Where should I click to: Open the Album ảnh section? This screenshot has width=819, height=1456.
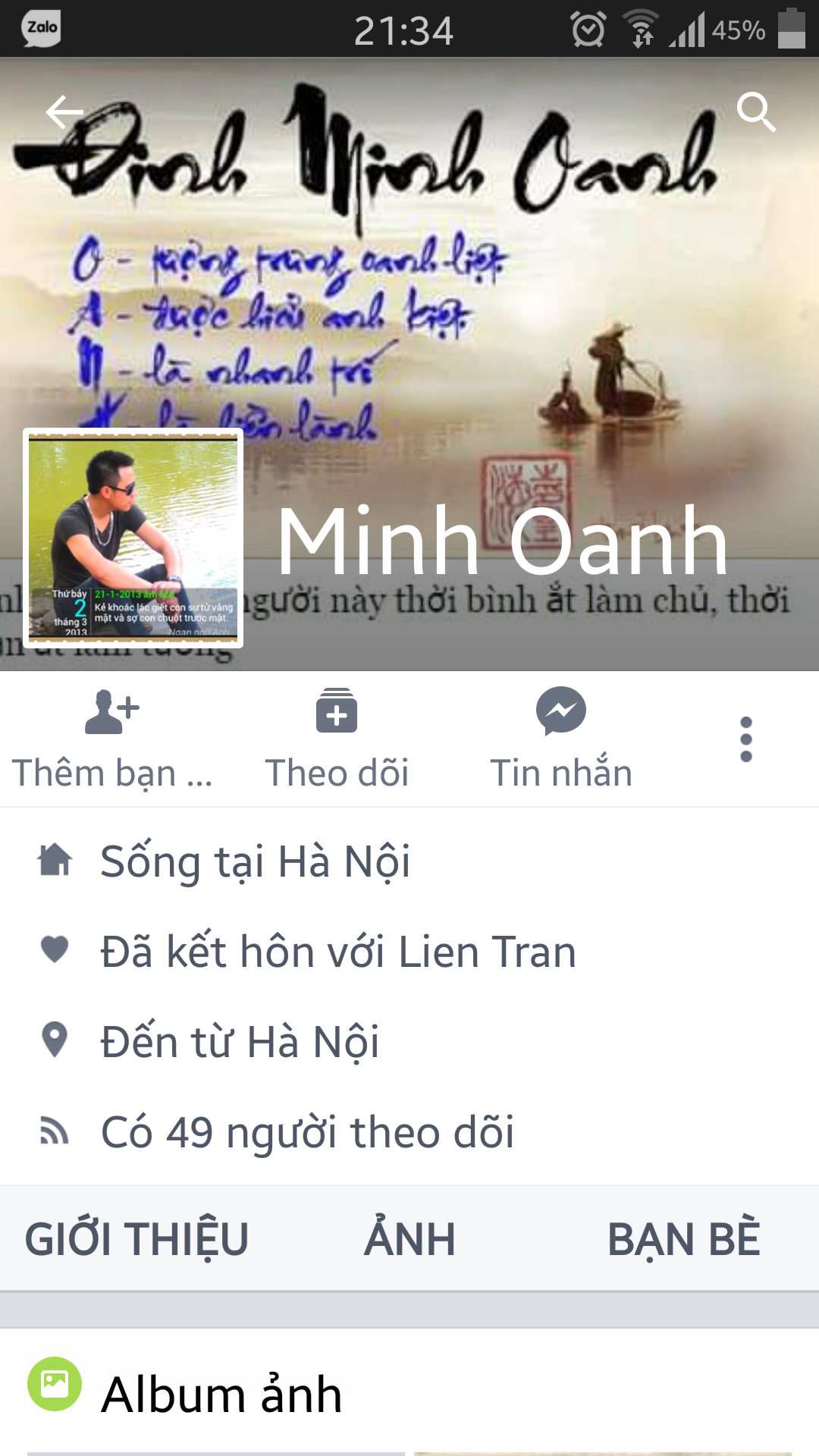[221, 1394]
